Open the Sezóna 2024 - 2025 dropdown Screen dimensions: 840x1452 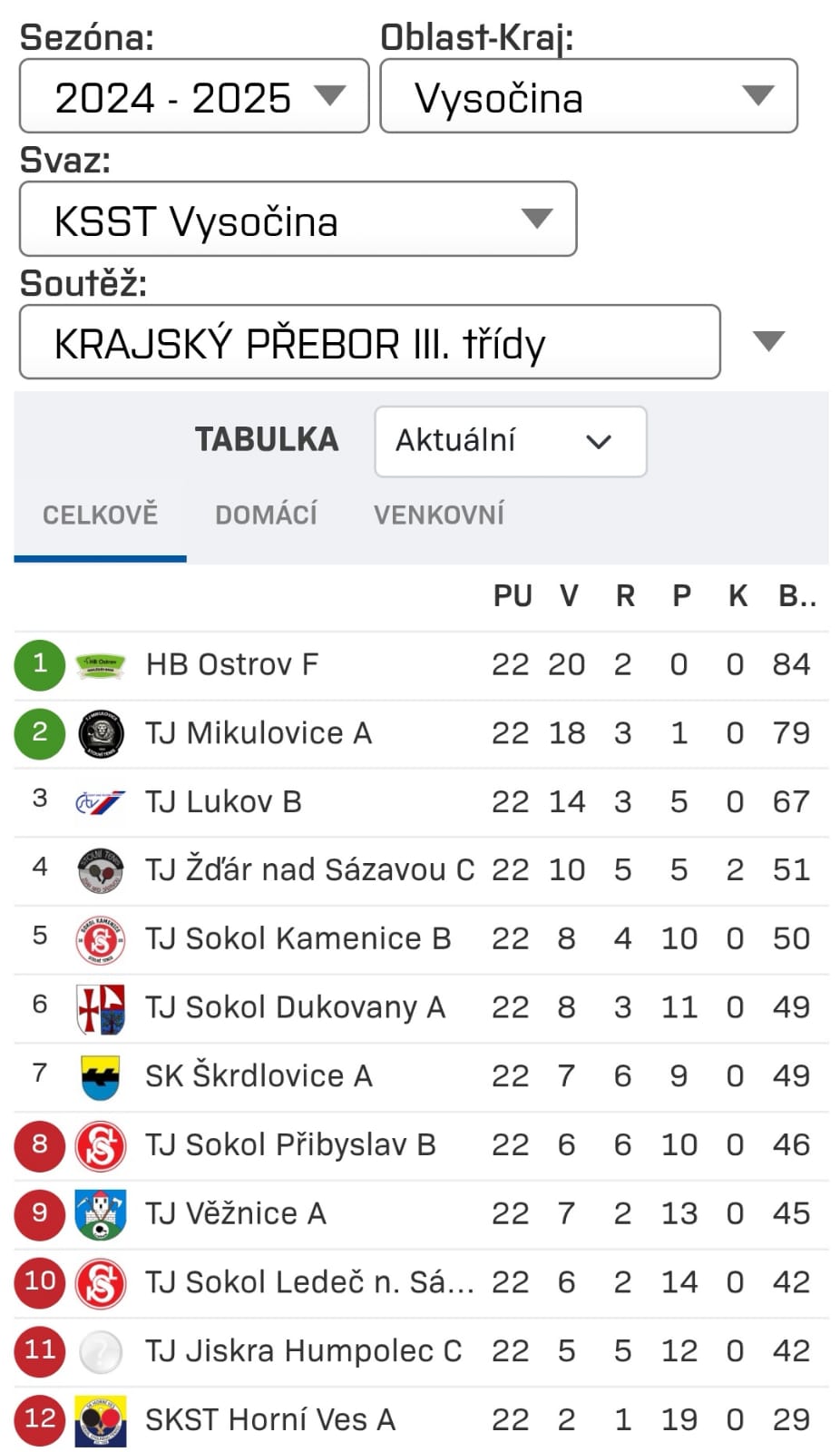pyautogui.click(x=193, y=96)
